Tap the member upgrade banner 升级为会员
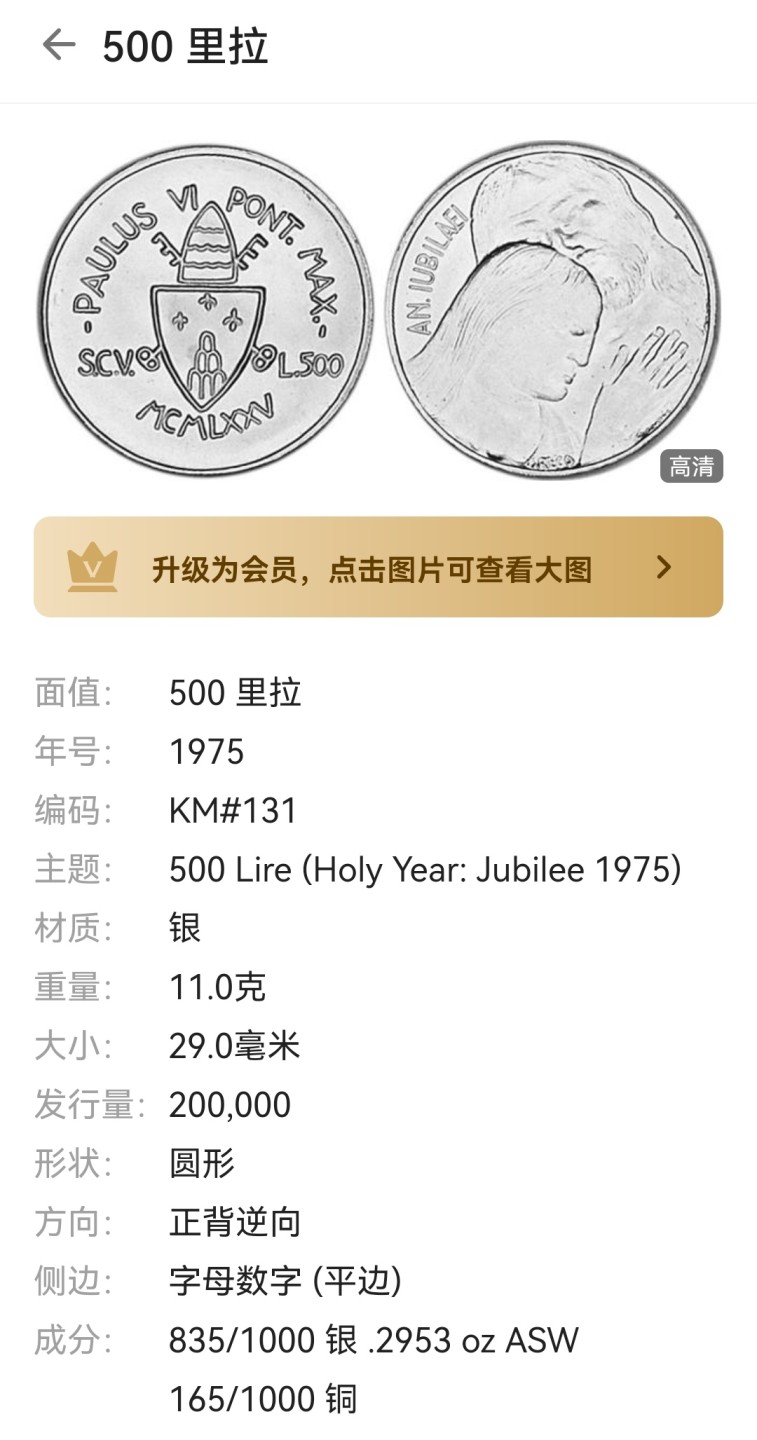 (x=378, y=567)
